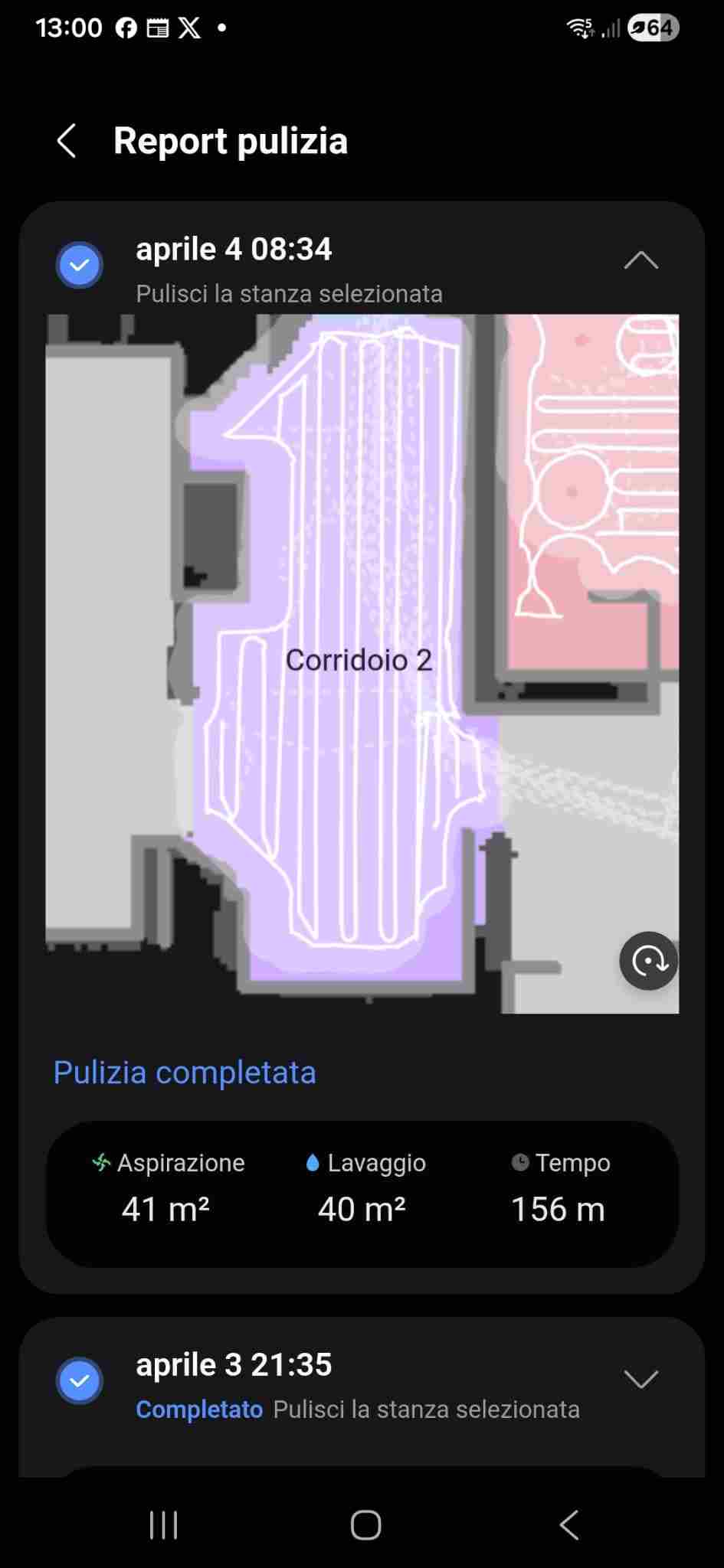Go back from Report pulizia
This screenshot has width=724, height=1568.
(x=67, y=141)
